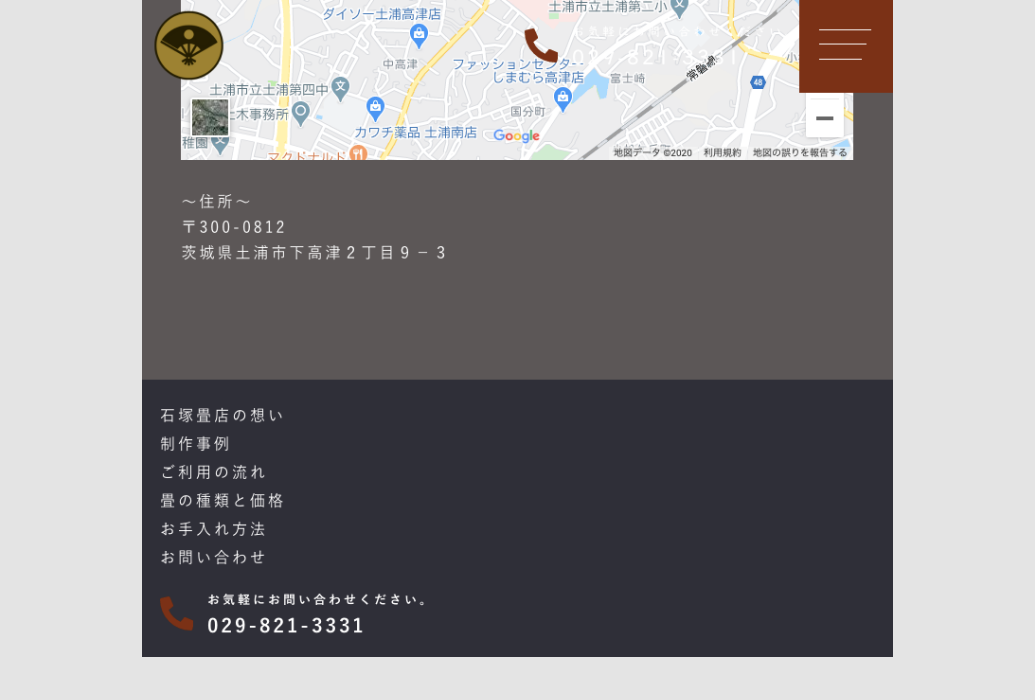Open the hamburger menu
This screenshot has width=1035, height=700.
click(845, 45)
